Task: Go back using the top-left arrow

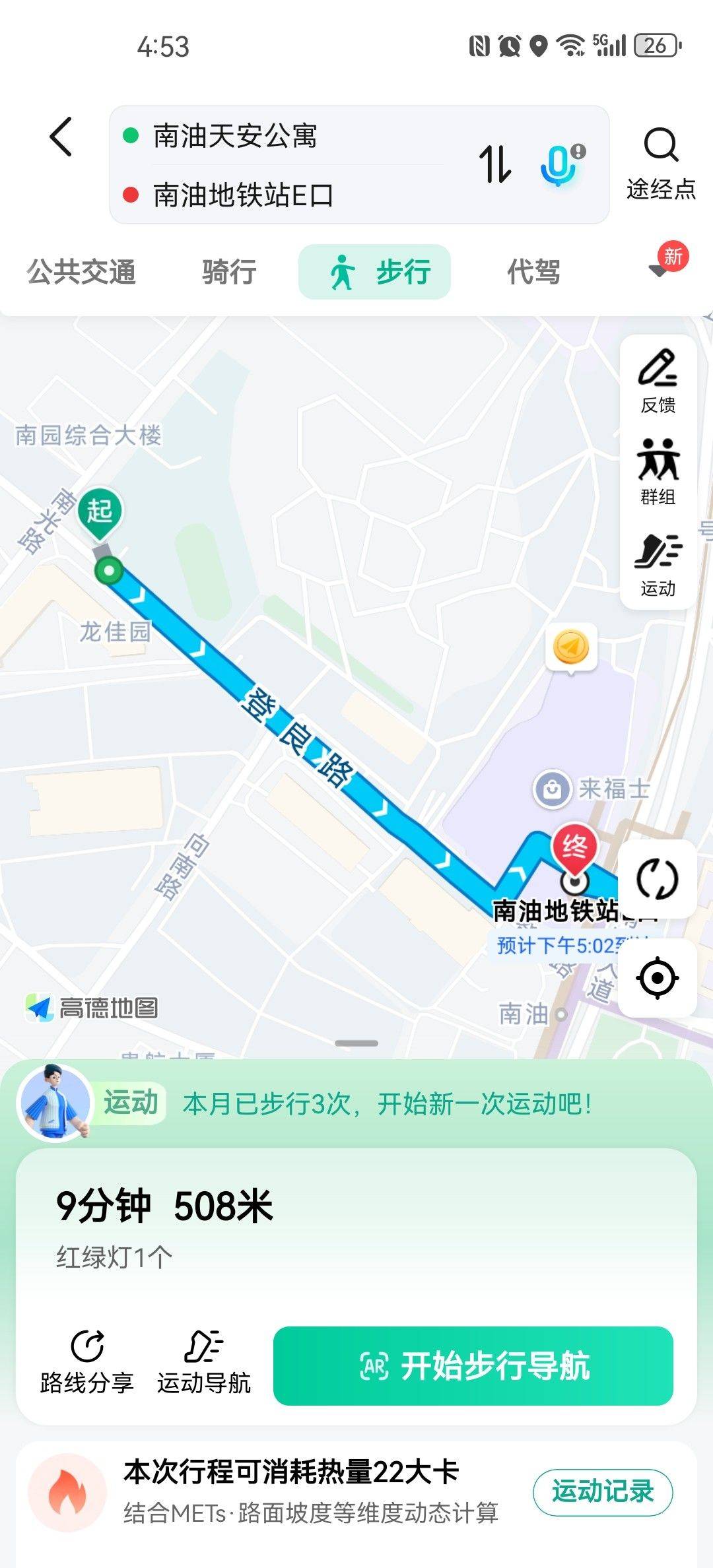Action: coord(61,137)
